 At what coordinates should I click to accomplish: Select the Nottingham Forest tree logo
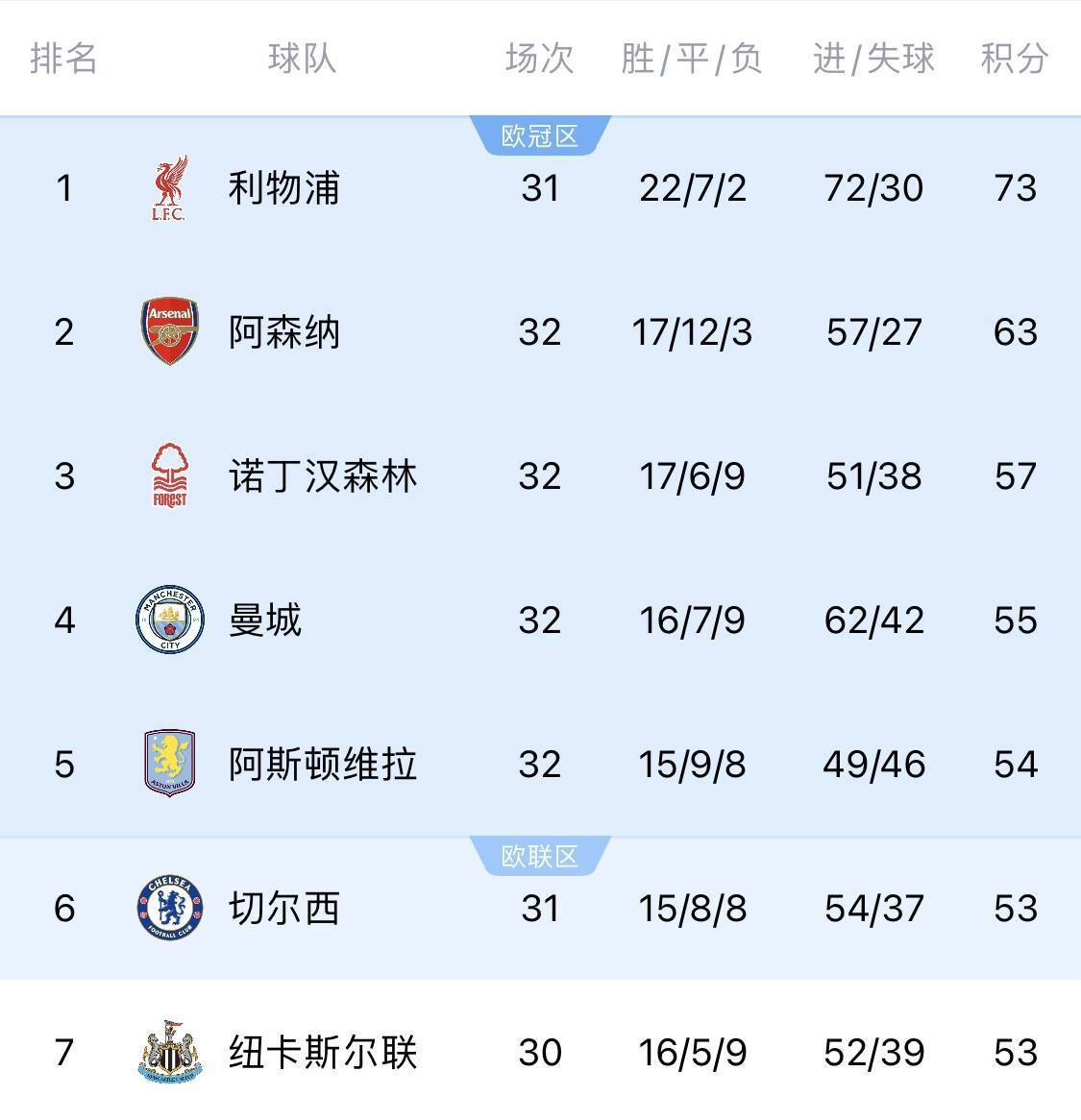tap(169, 475)
